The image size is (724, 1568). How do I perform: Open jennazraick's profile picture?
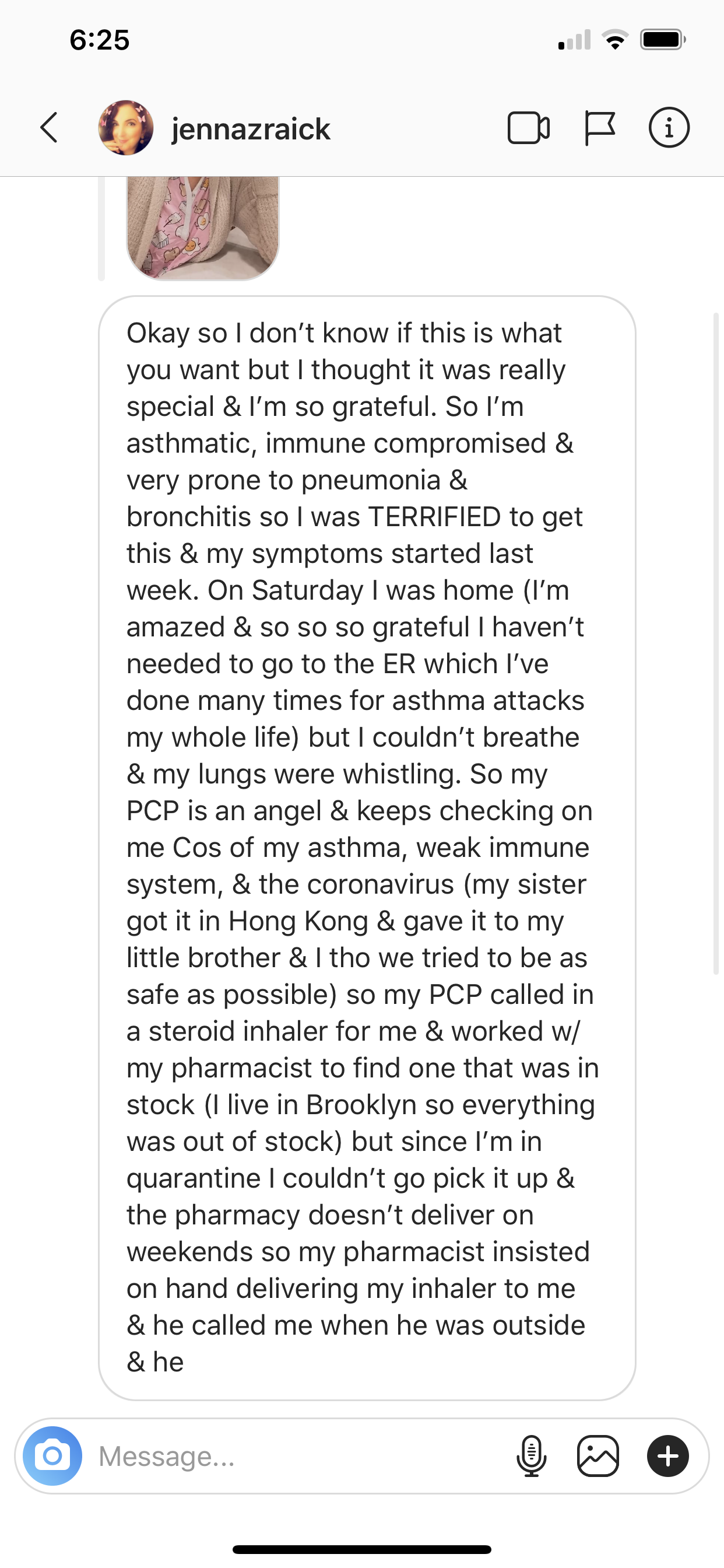(x=126, y=128)
